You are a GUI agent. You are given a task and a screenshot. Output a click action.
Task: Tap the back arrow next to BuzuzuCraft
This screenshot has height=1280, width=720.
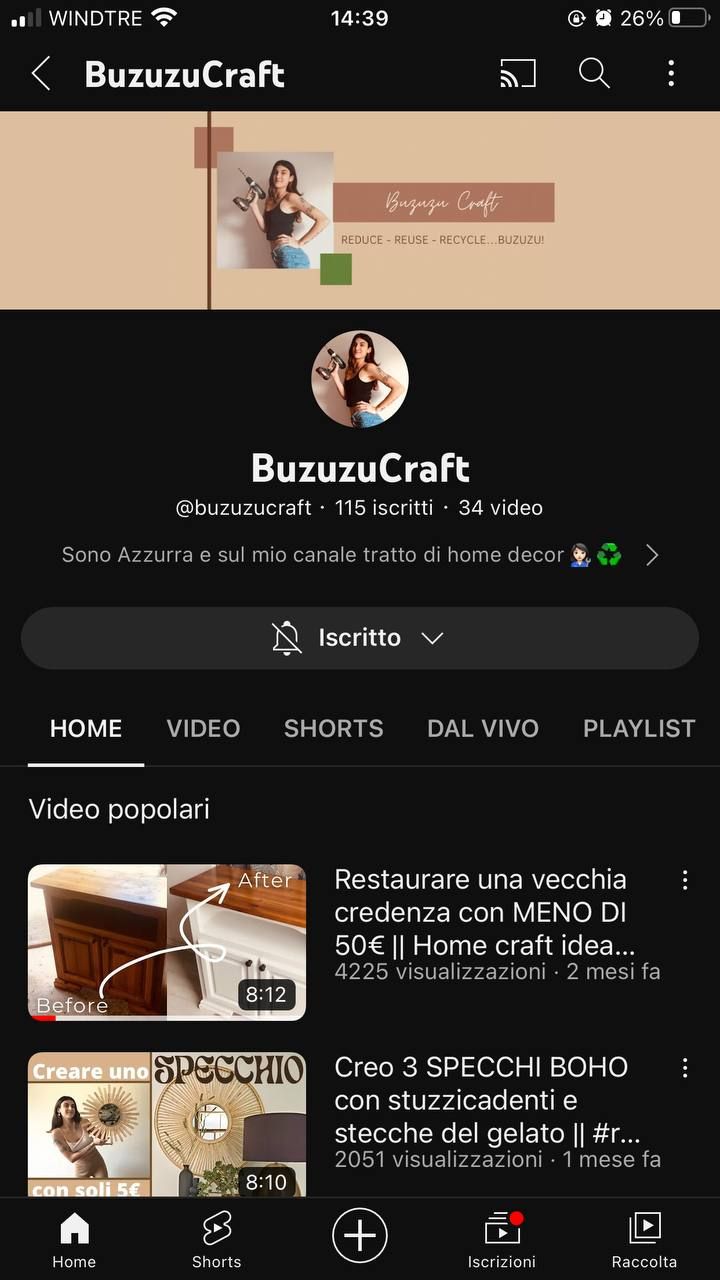click(40, 73)
